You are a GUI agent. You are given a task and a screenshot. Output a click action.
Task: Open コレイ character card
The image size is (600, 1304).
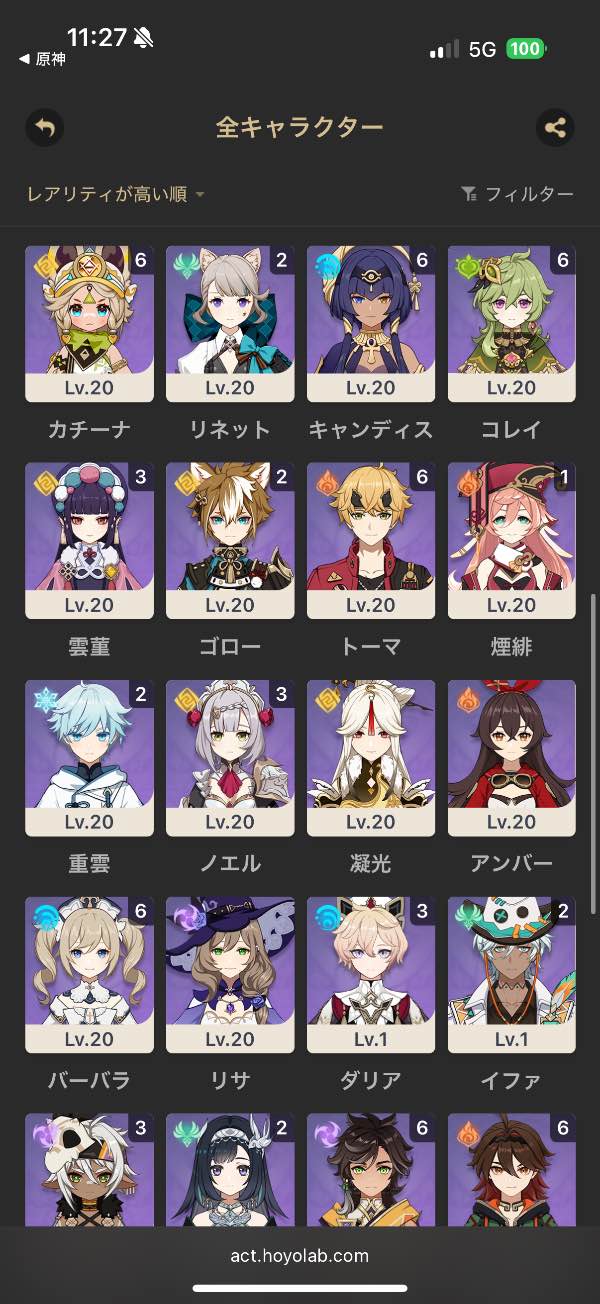[x=512, y=323]
